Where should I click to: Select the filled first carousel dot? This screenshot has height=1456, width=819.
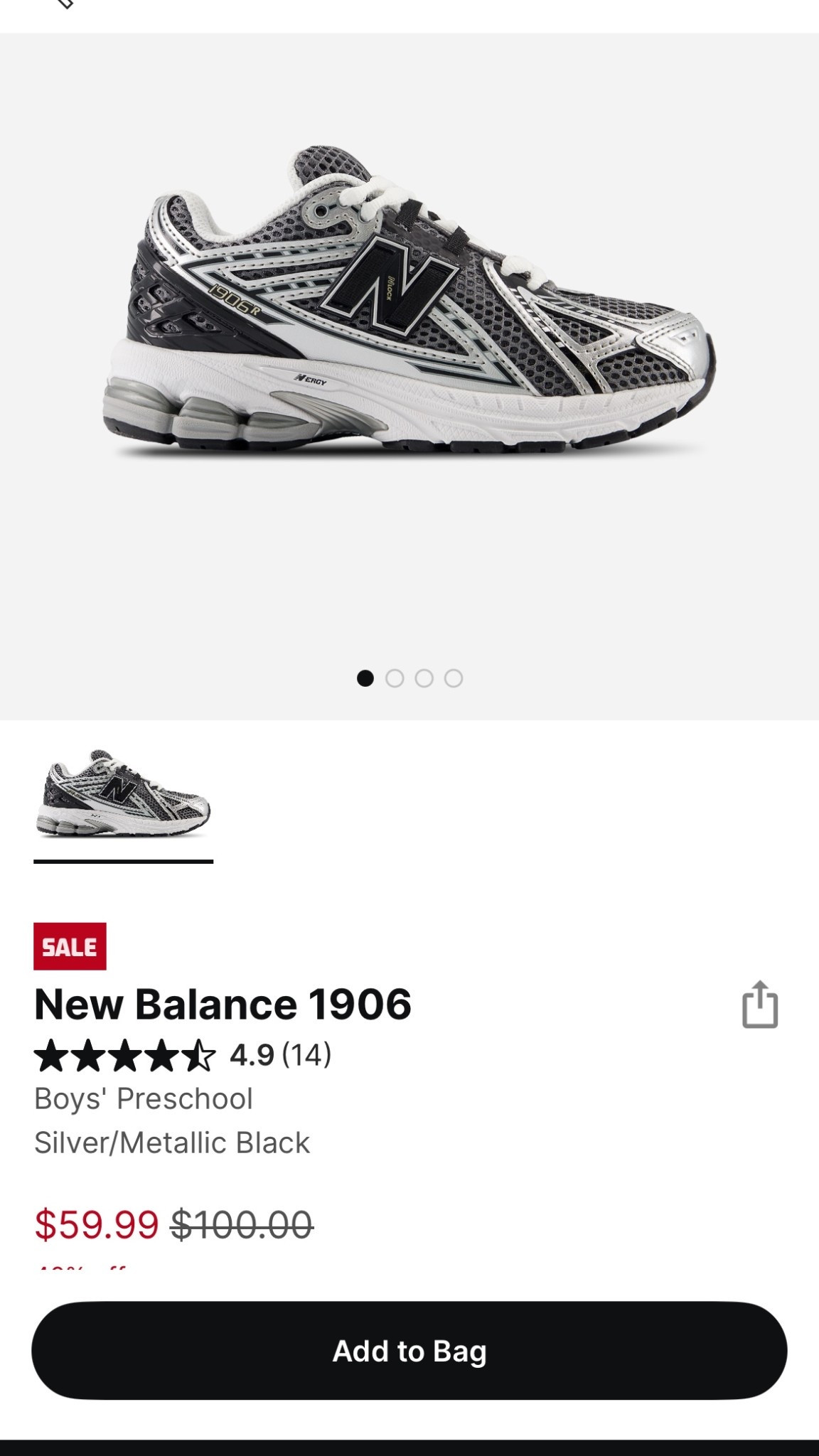(367, 679)
